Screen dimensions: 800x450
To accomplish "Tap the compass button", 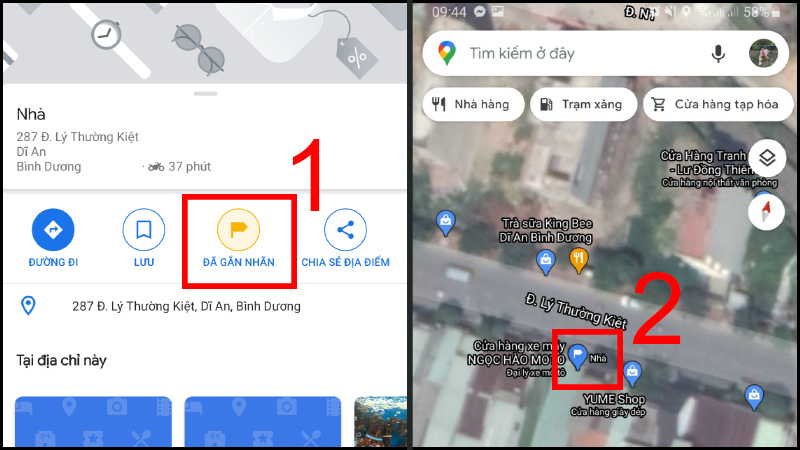I will coord(767,211).
